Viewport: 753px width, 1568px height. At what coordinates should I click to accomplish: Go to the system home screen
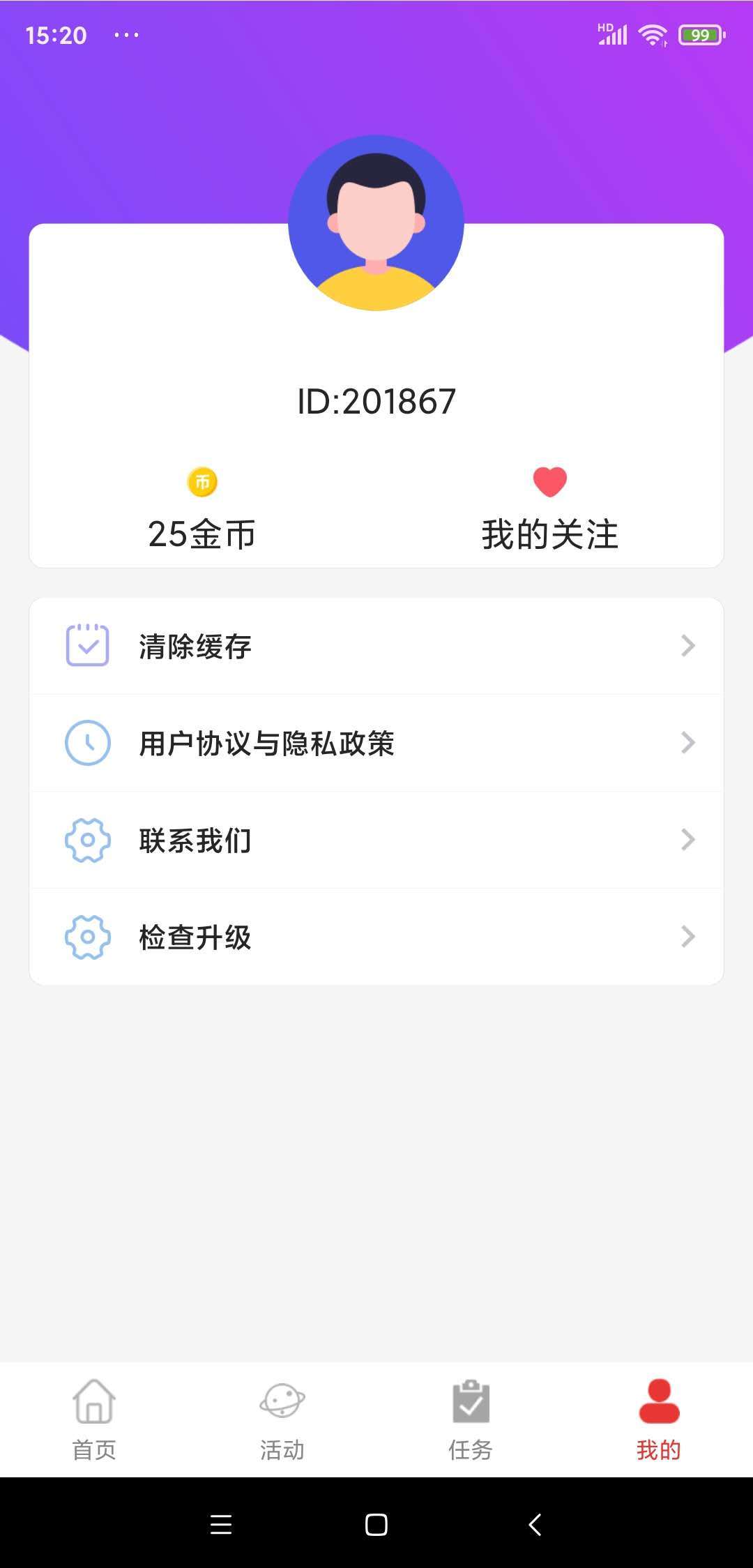pyautogui.click(x=376, y=1525)
